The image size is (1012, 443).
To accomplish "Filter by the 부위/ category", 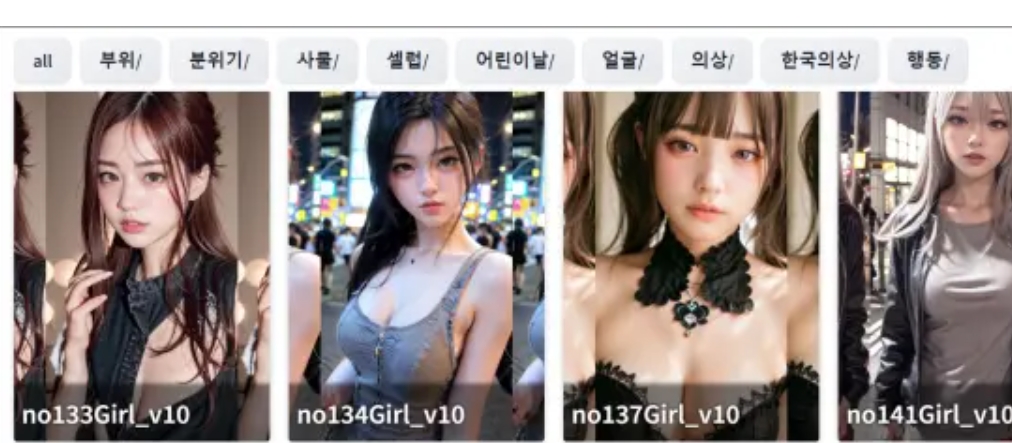I will (x=120, y=62).
